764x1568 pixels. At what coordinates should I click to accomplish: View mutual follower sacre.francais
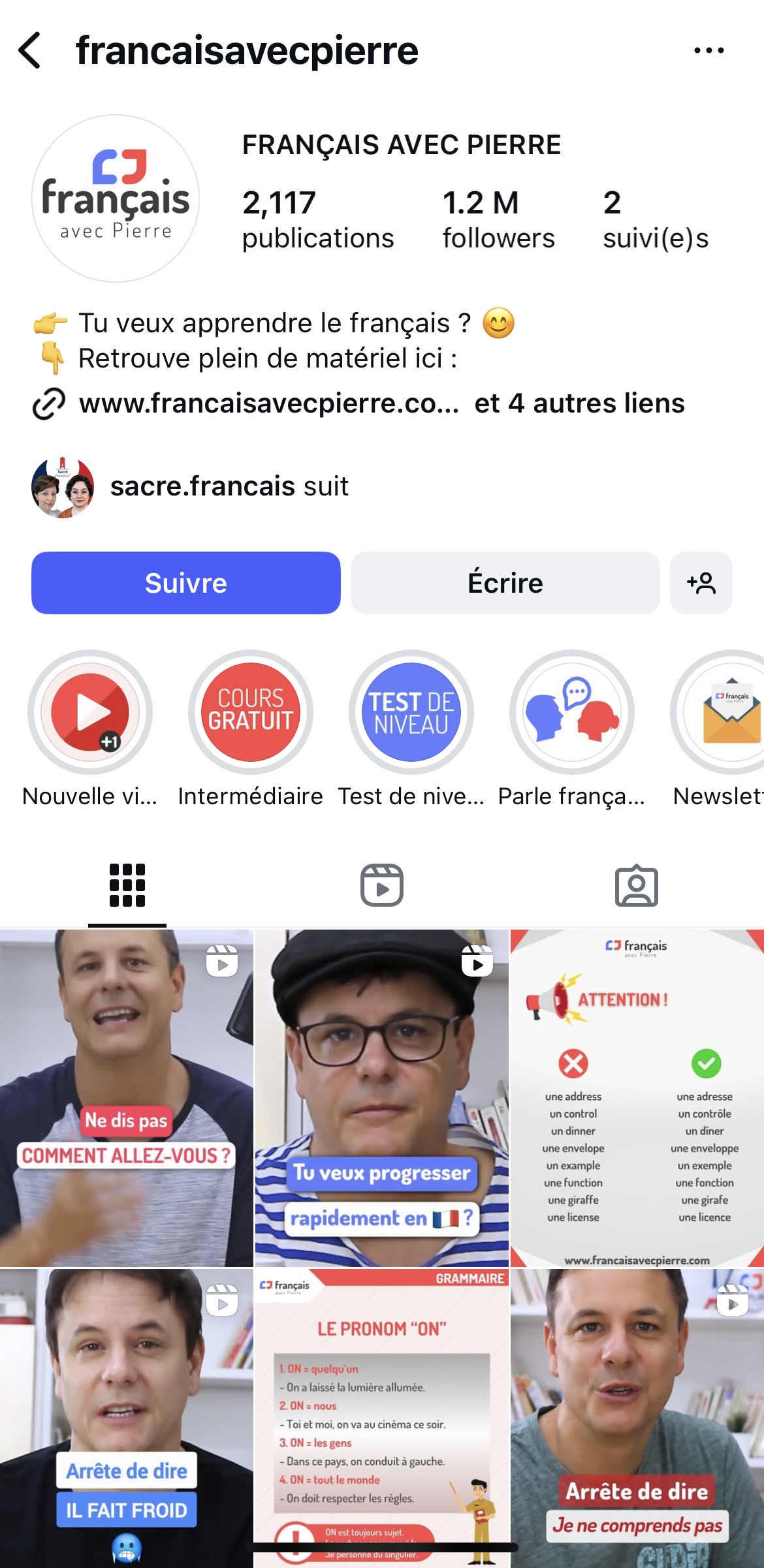[x=229, y=486]
